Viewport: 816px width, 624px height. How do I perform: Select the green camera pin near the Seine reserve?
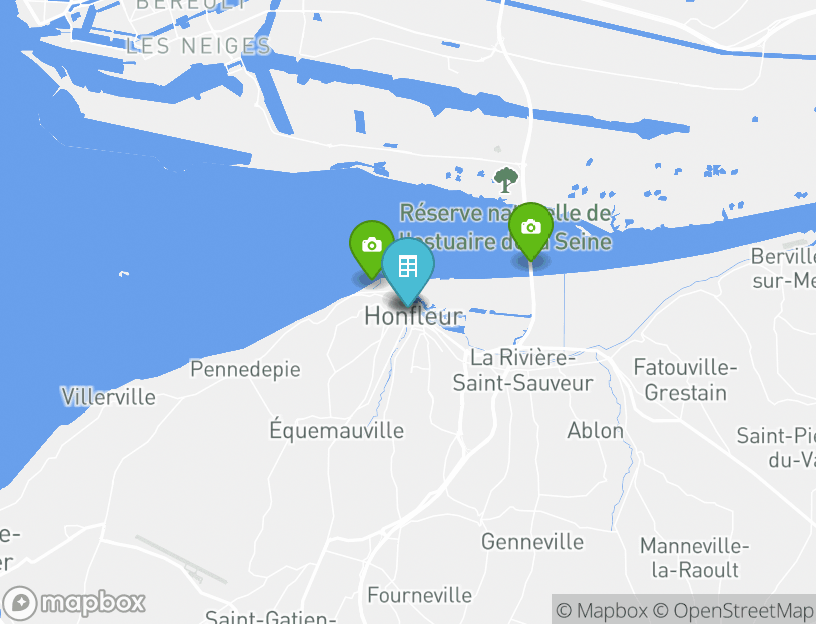(x=531, y=227)
